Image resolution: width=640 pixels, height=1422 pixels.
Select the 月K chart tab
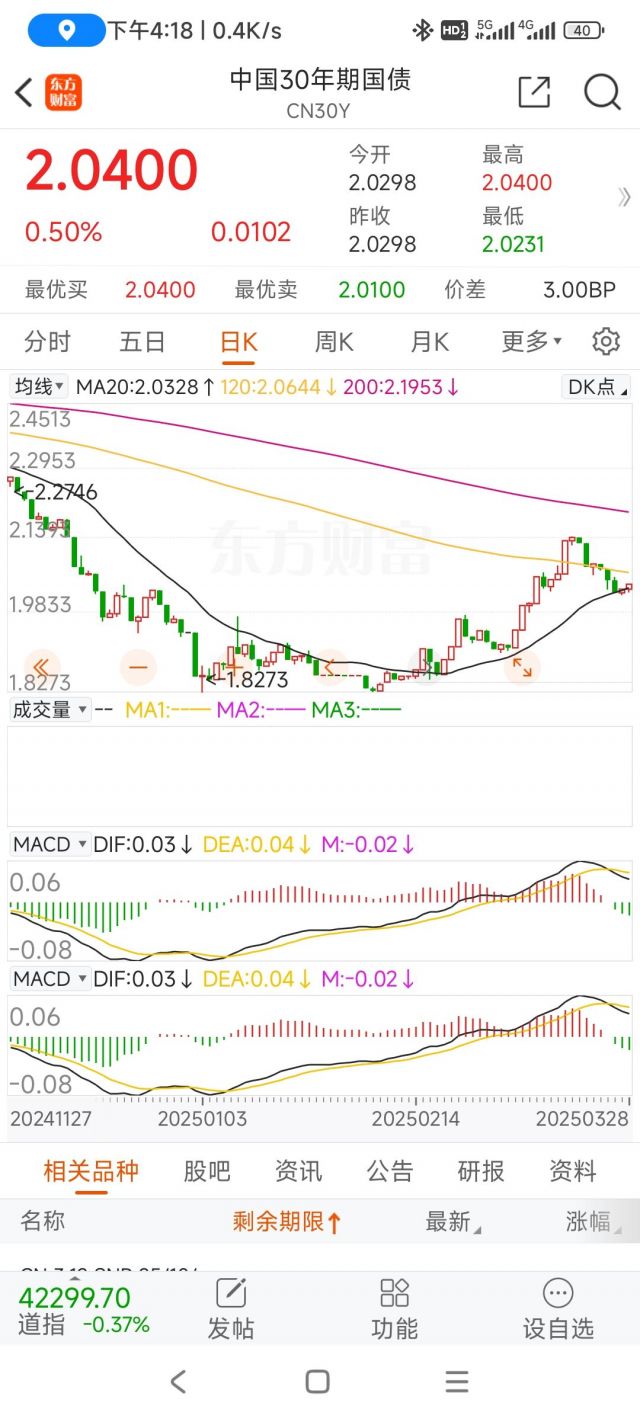click(429, 342)
